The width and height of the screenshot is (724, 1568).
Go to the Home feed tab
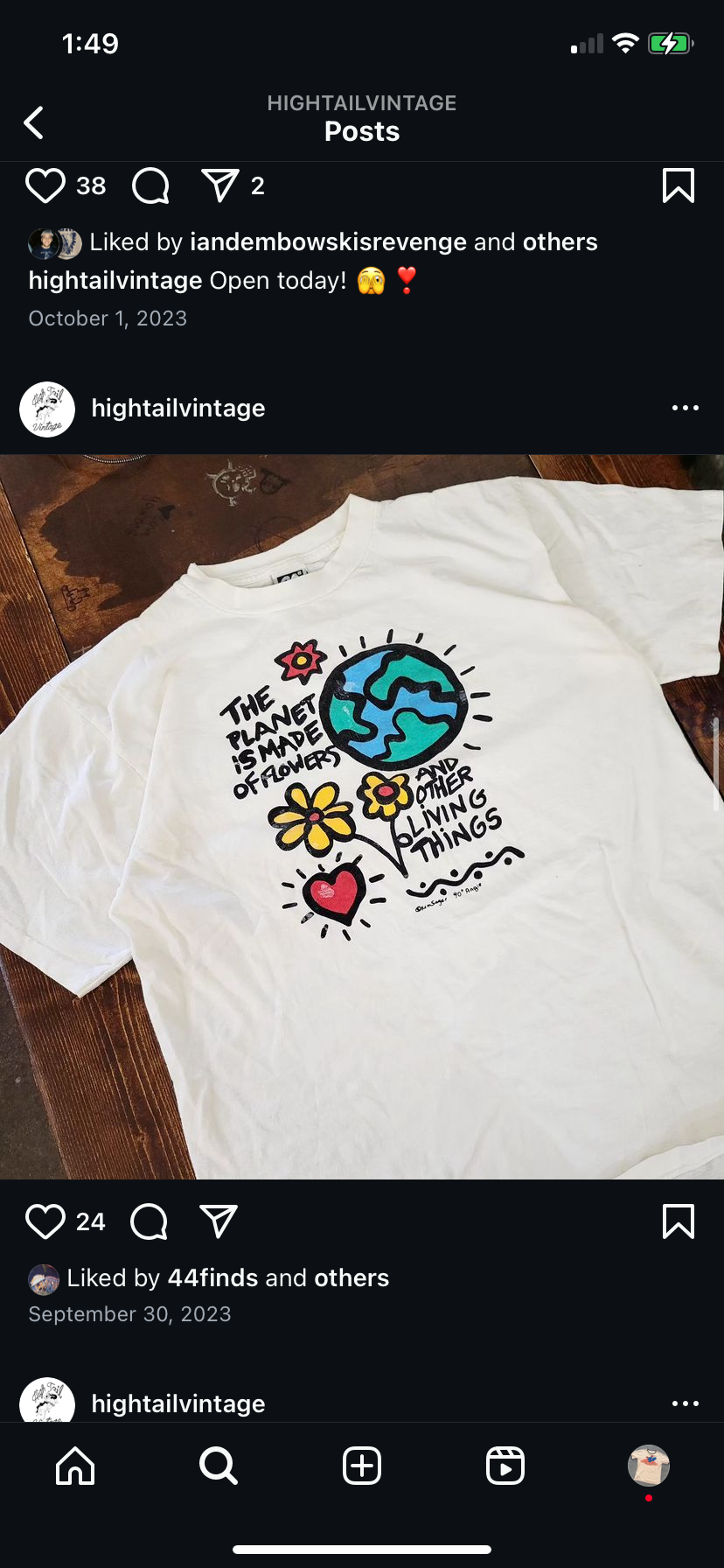75,1466
